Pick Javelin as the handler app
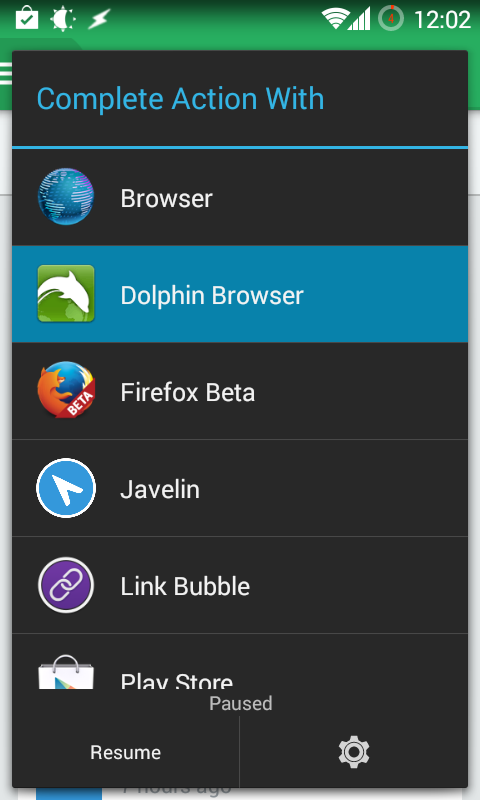480x800 pixels. (x=240, y=488)
